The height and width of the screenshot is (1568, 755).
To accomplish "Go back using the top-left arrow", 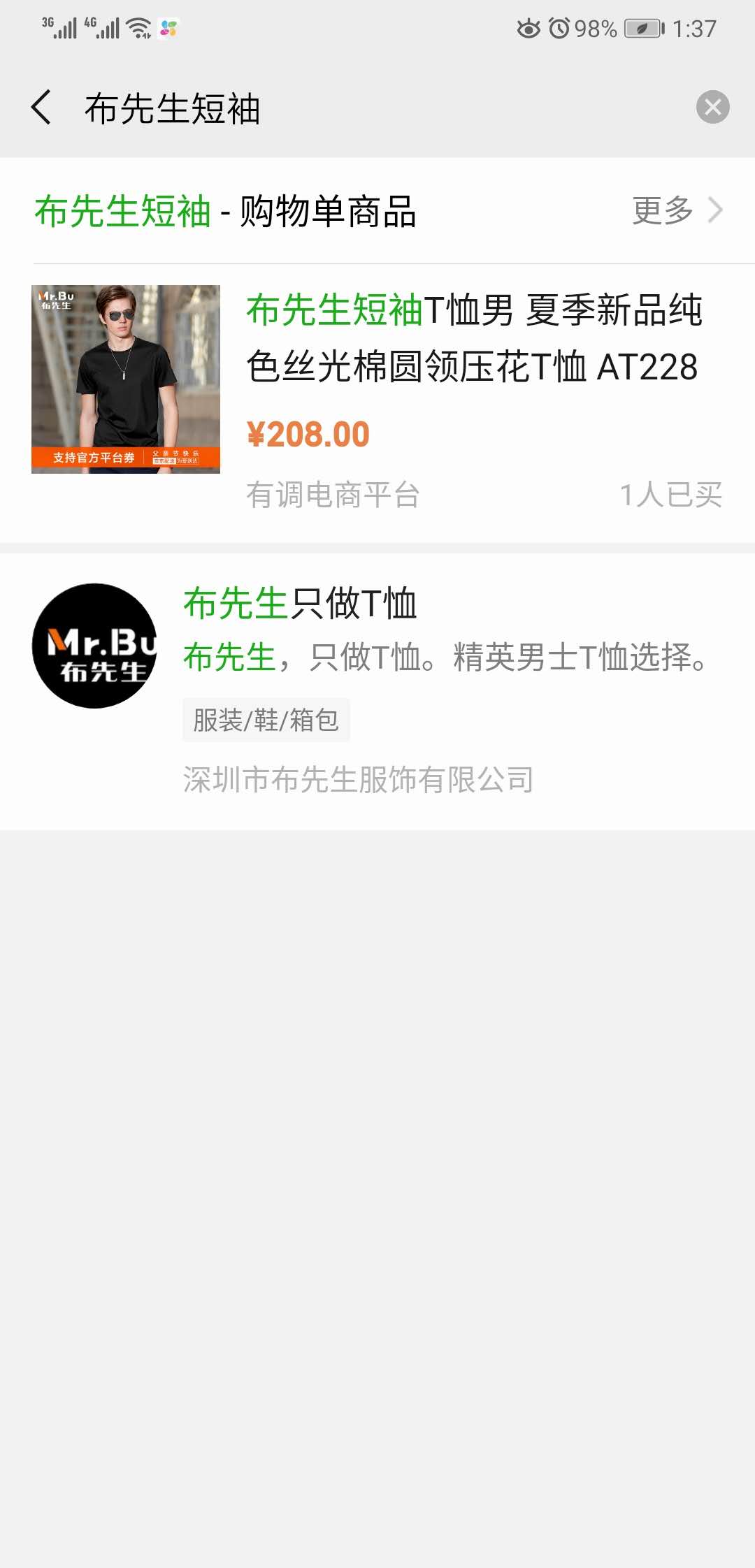I will coord(41,108).
